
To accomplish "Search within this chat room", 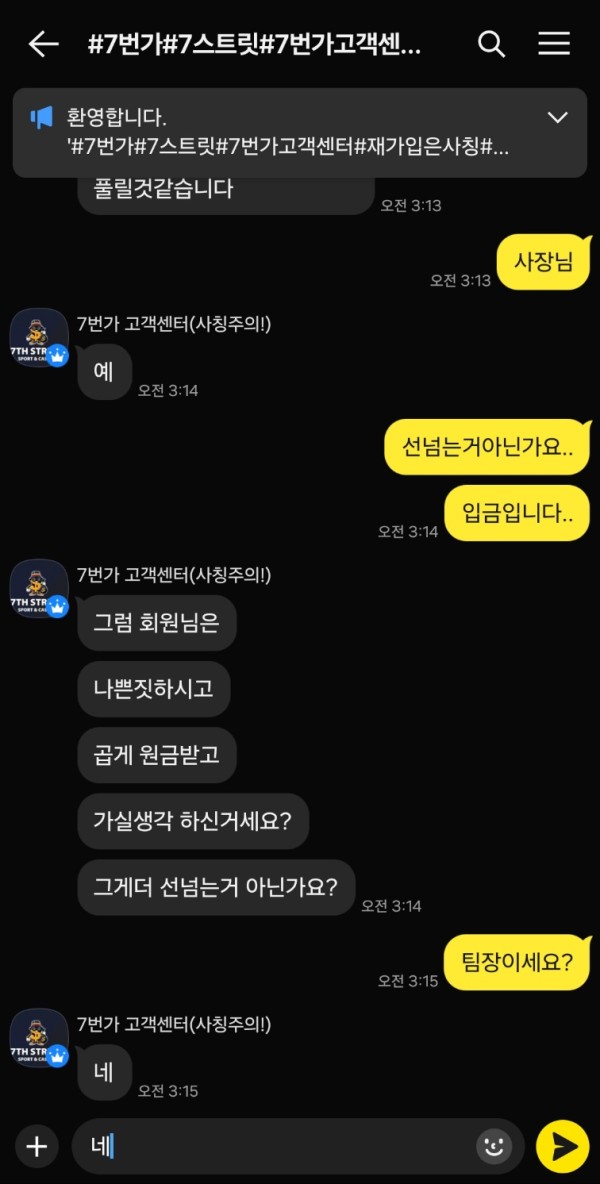I will [x=491, y=44].
